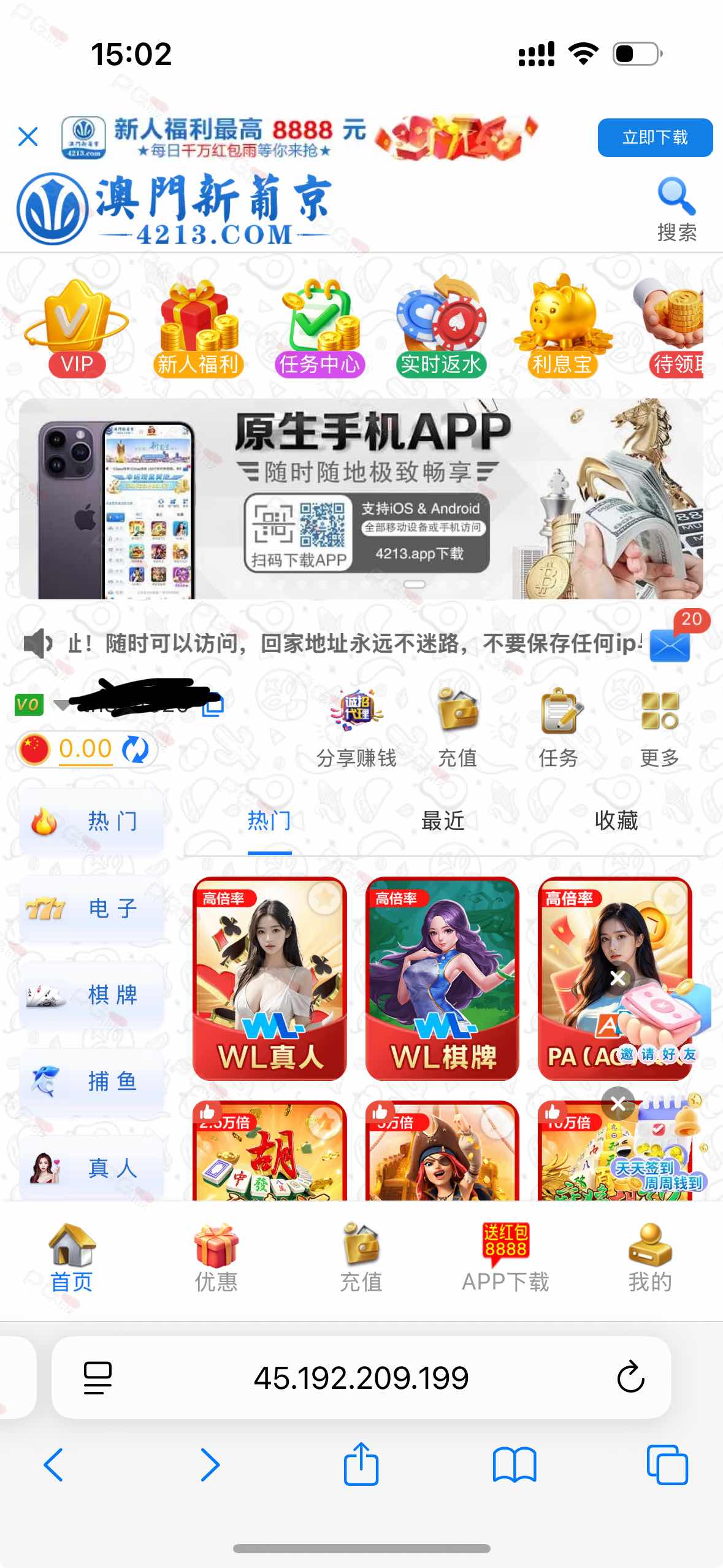Refresh the 0.00 balance

[x=136, y=750]
